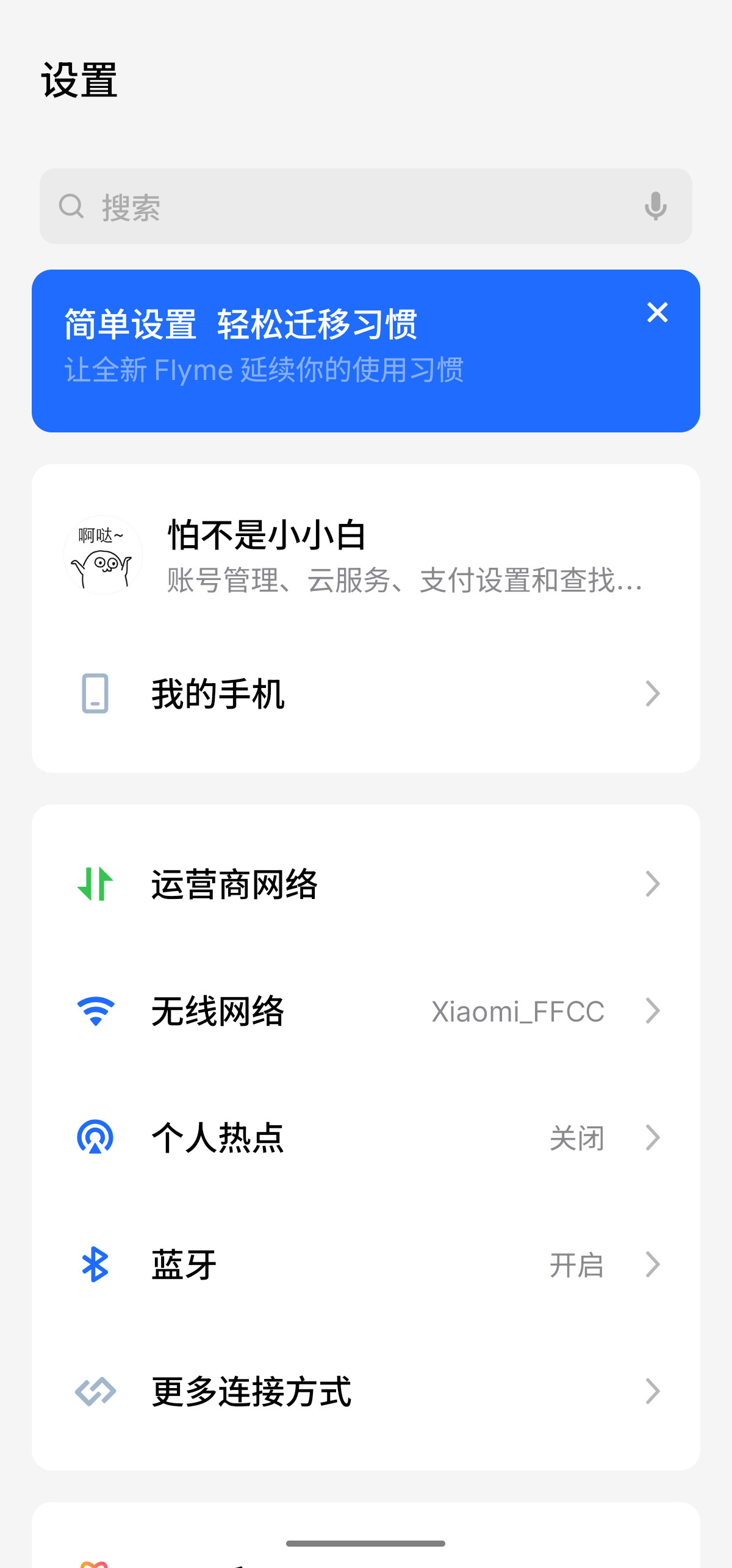The width and height of the screenshot is (732, 1568).
Task: Toggle the 个人热点 off state labeled 关闭
Action: click(576, 1137)
